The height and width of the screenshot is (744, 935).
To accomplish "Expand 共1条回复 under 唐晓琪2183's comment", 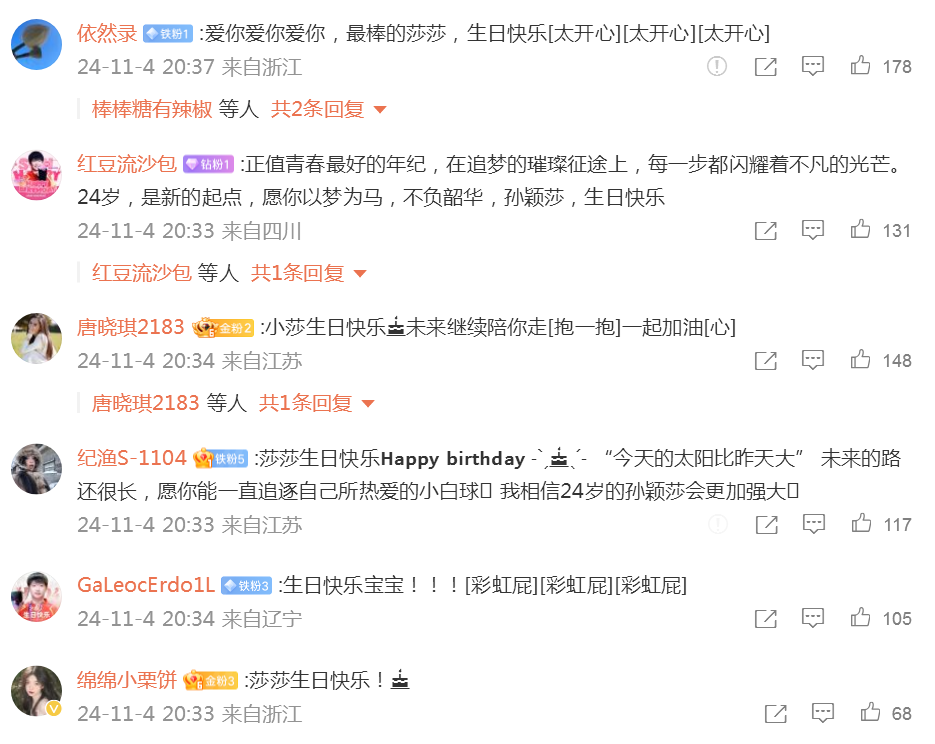I will pos(317,403).
